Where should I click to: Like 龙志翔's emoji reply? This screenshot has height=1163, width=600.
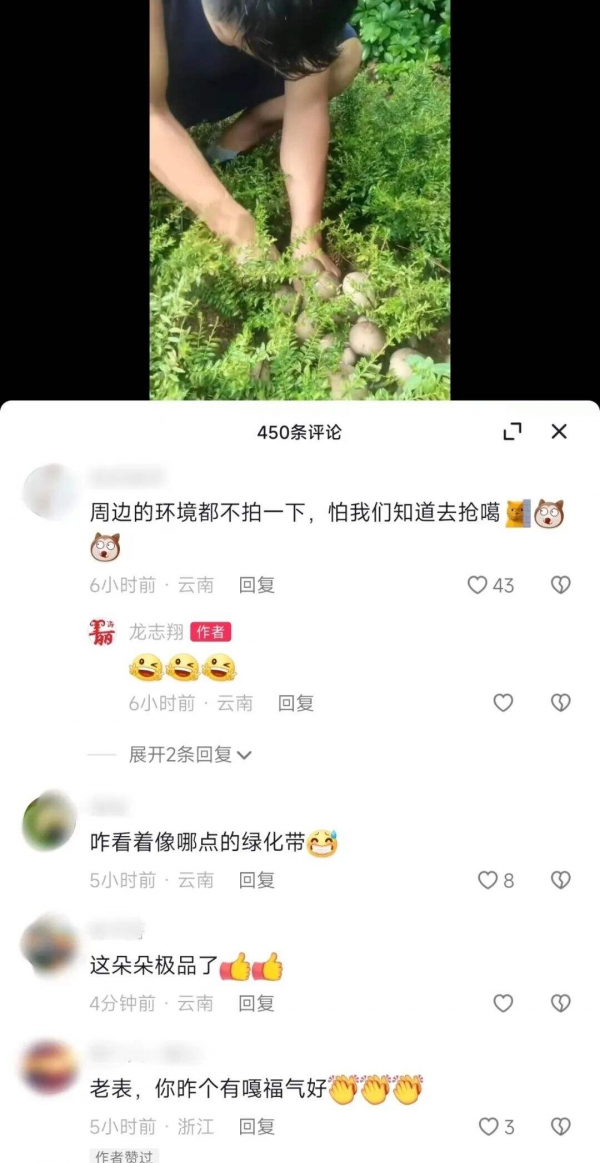[x=503, y=703]
